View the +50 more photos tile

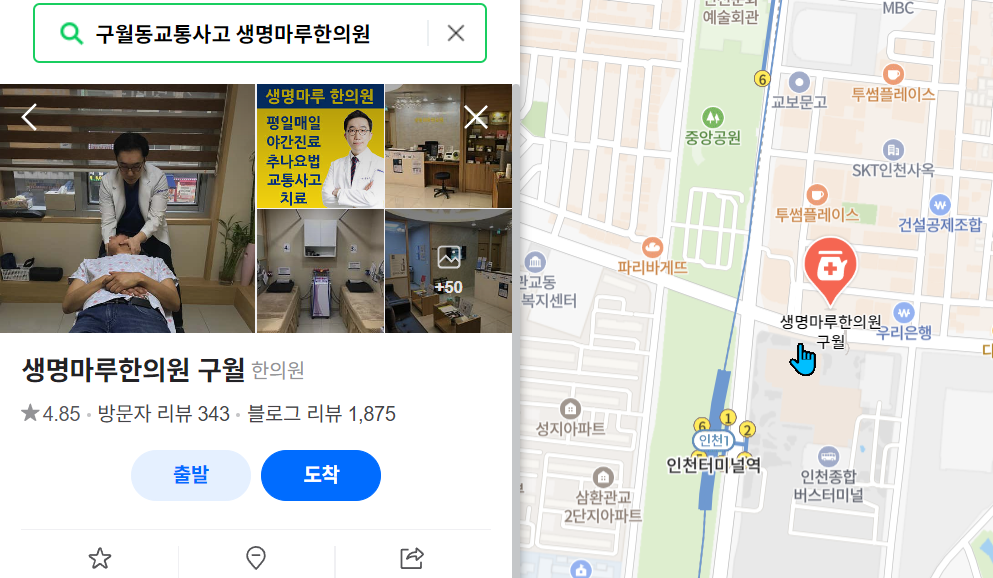(448, 271)
